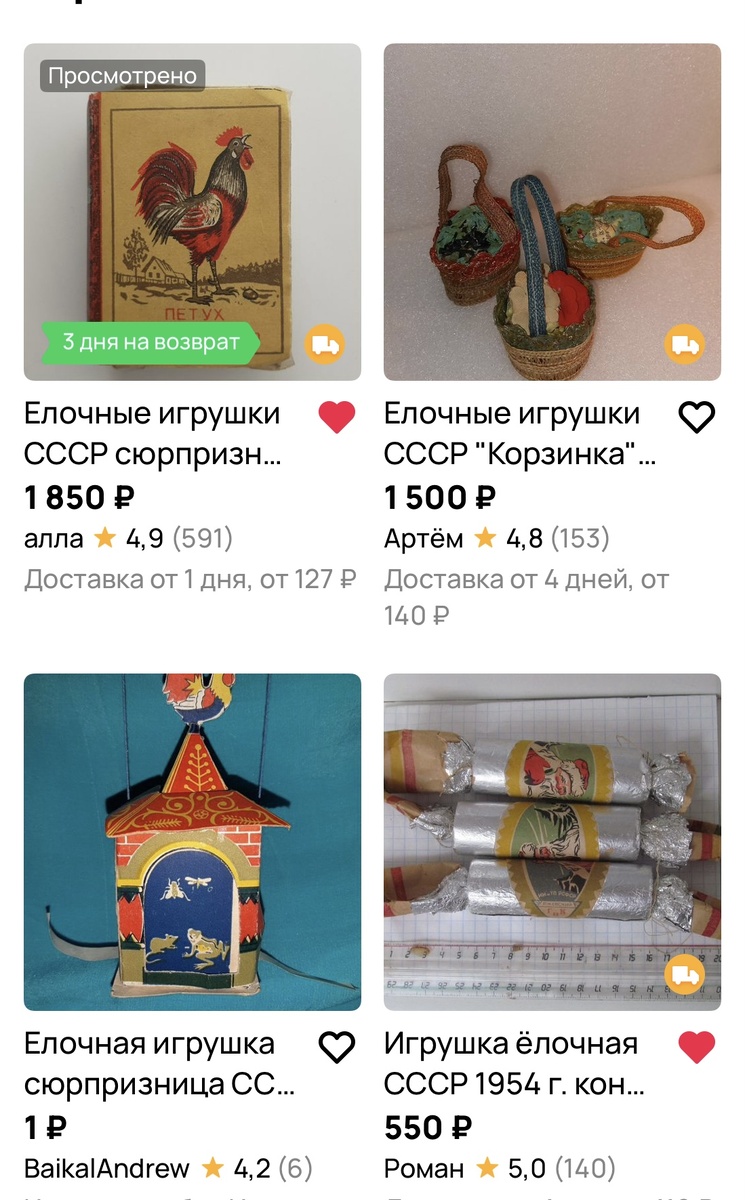Add the Корзинка listing to favorites
The width and height of the screenshot is (745, 1200).
coord(697,417)
